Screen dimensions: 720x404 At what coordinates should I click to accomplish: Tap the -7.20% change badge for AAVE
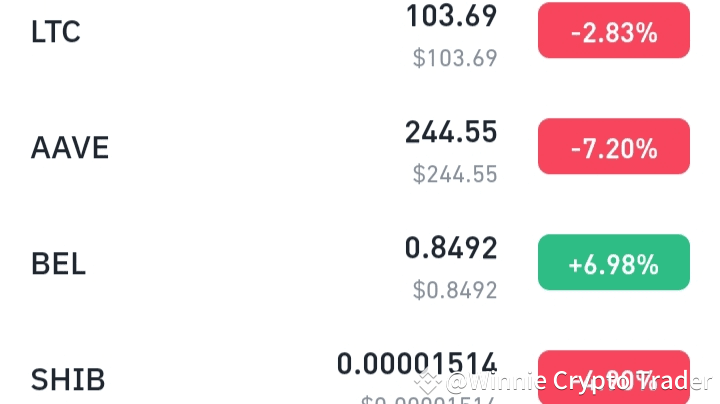(x=613, y=148)
